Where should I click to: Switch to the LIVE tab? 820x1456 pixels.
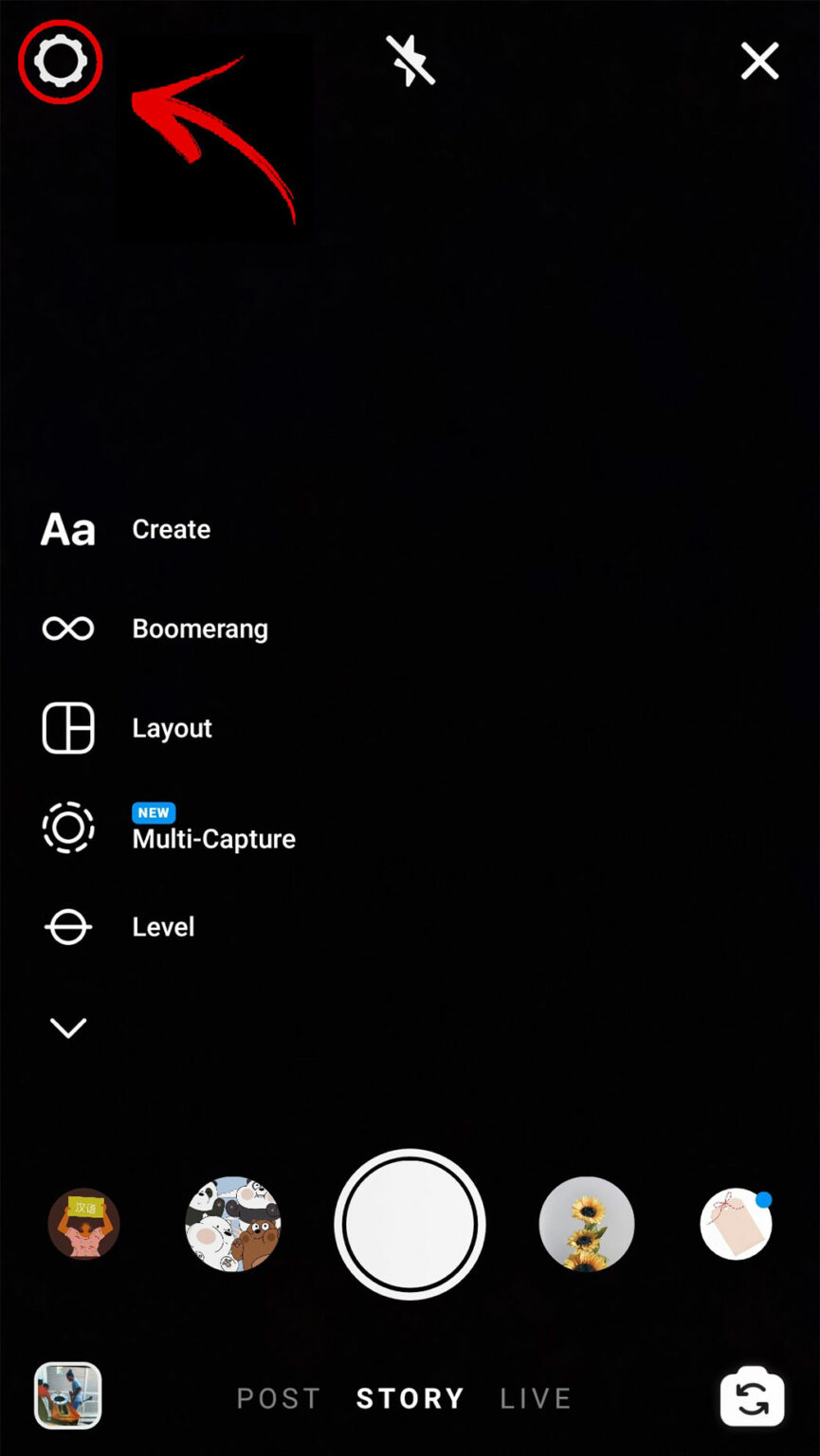(536, 1397)
